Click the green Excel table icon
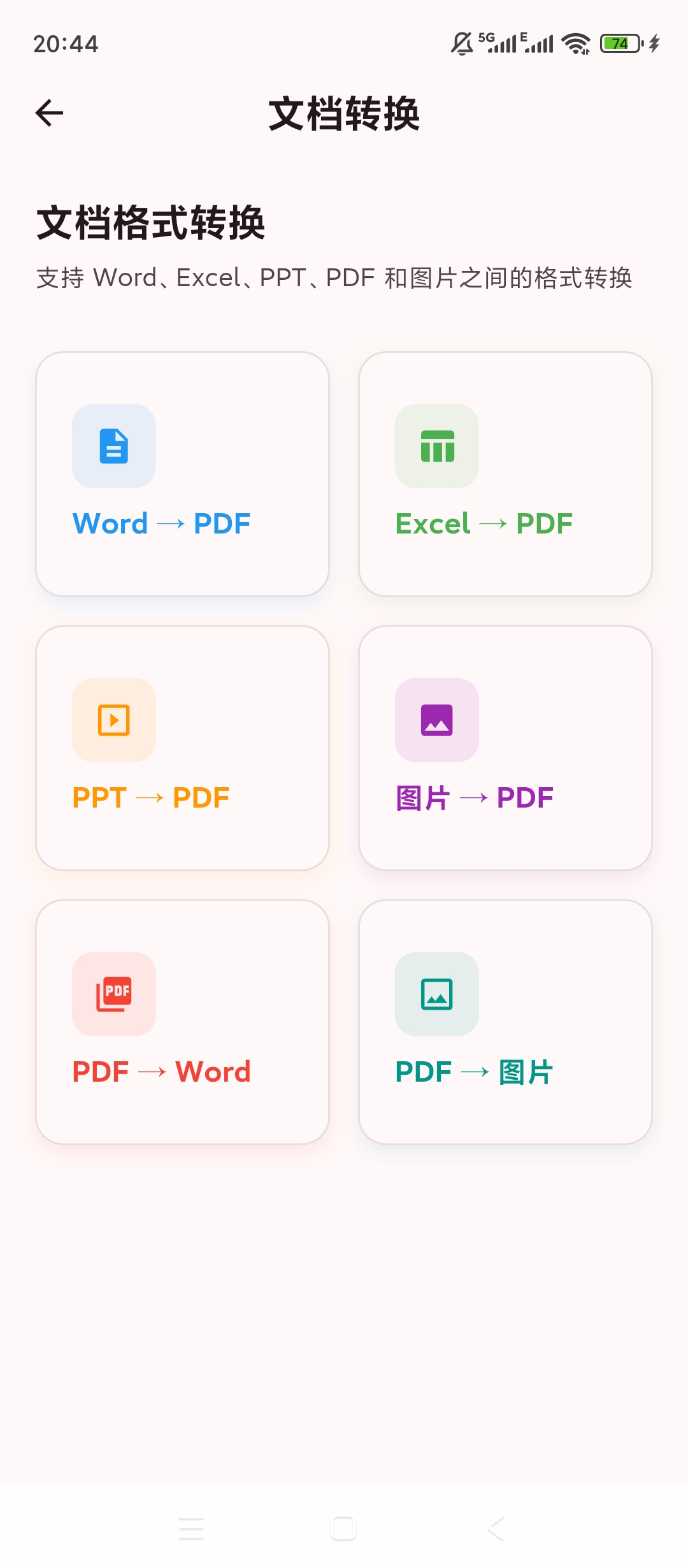Viewport: 688px width, 1568px height. (x=436, y=446)
